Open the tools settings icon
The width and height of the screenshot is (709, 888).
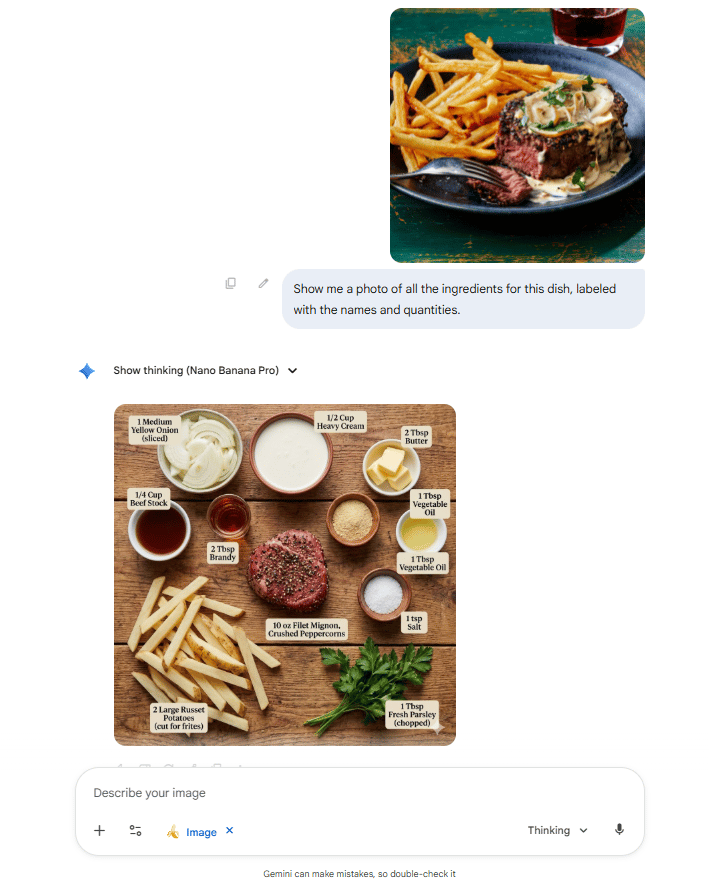[x=135, y=831]
